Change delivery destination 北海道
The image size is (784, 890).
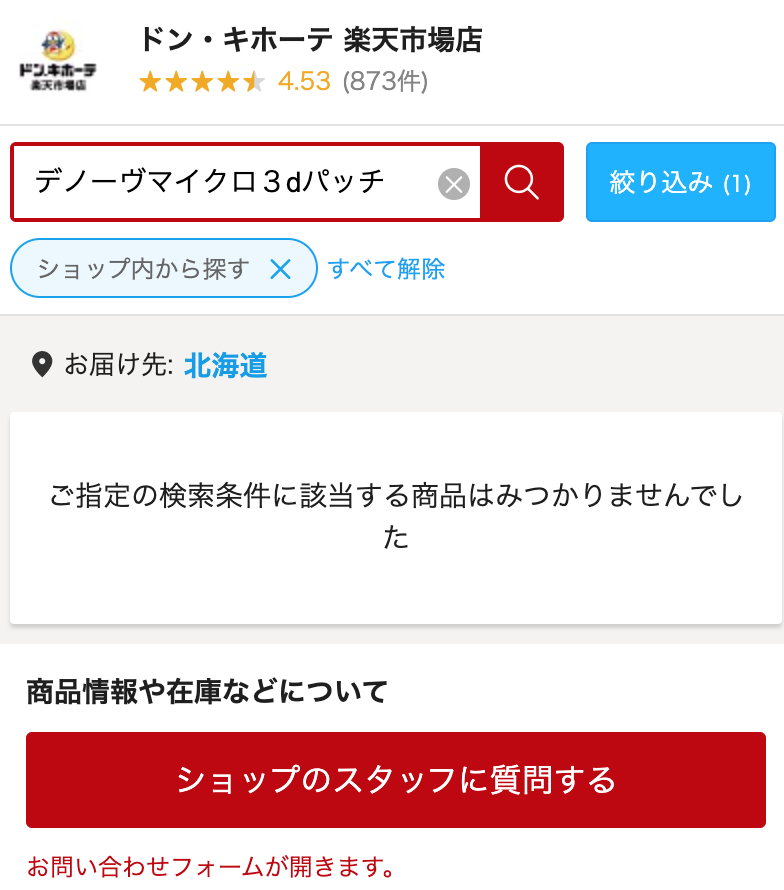(225, 365)
